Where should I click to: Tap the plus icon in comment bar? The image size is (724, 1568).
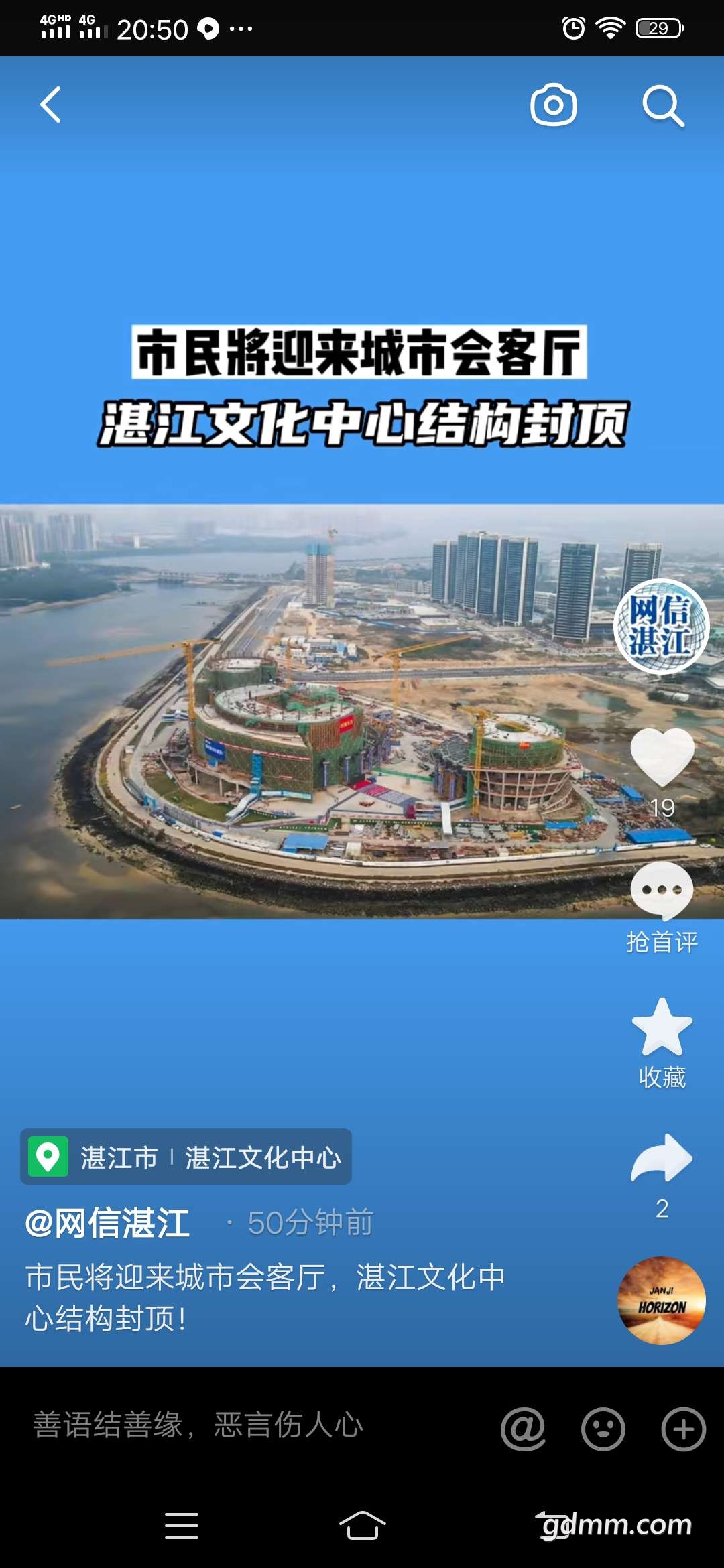(684, 1429)
